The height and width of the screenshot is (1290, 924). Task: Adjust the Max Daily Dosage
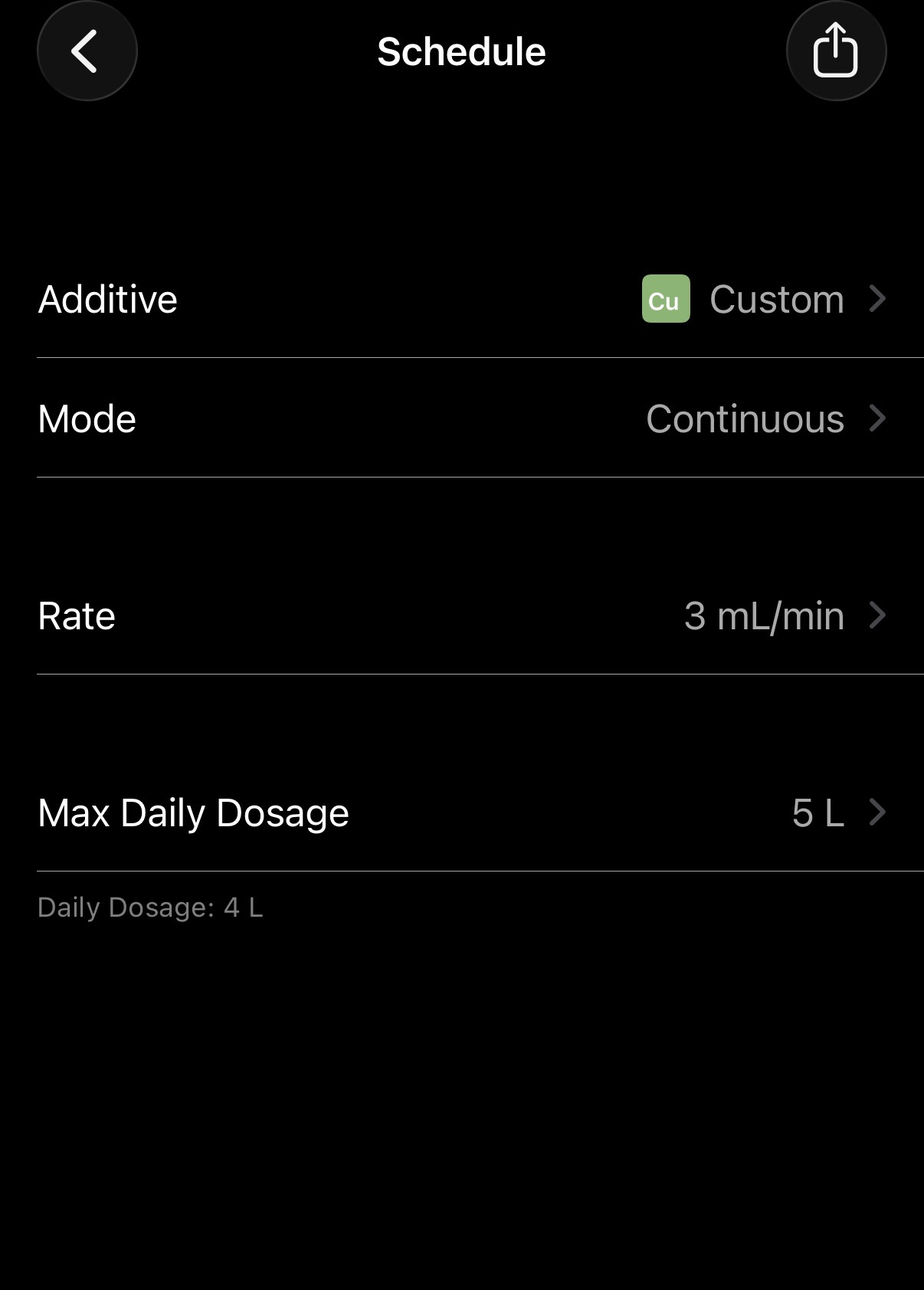pyautogui.click(x=462, y=812)
